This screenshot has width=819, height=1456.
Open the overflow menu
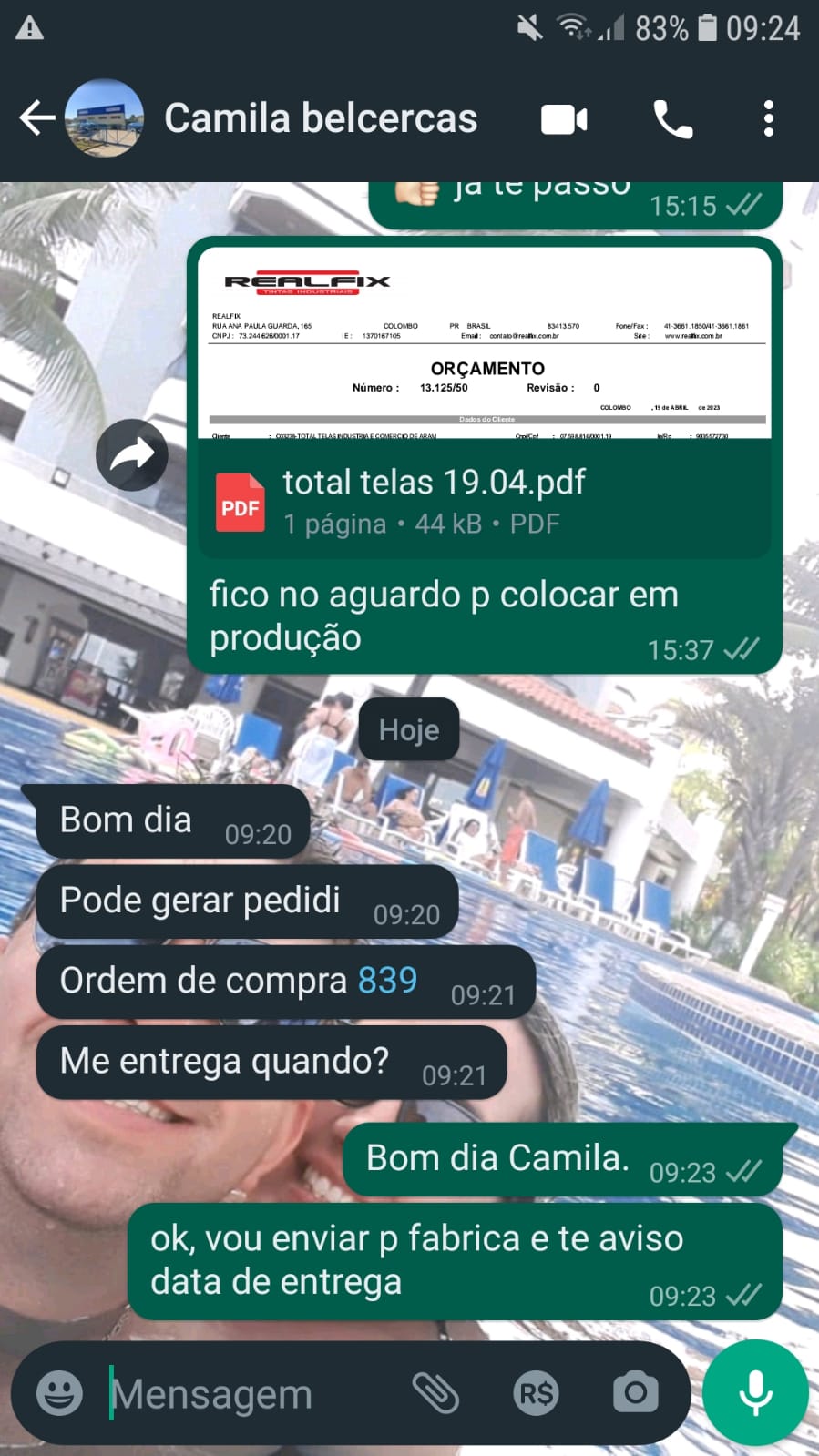769,119
